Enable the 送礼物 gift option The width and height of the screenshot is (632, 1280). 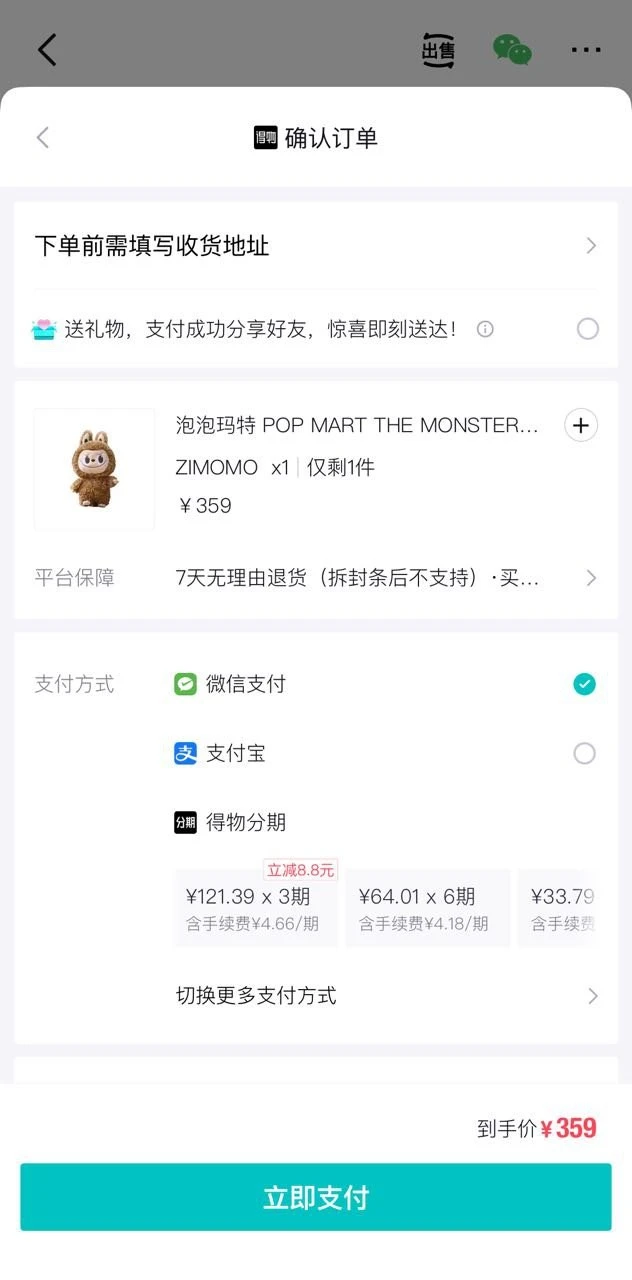[588, 329]
